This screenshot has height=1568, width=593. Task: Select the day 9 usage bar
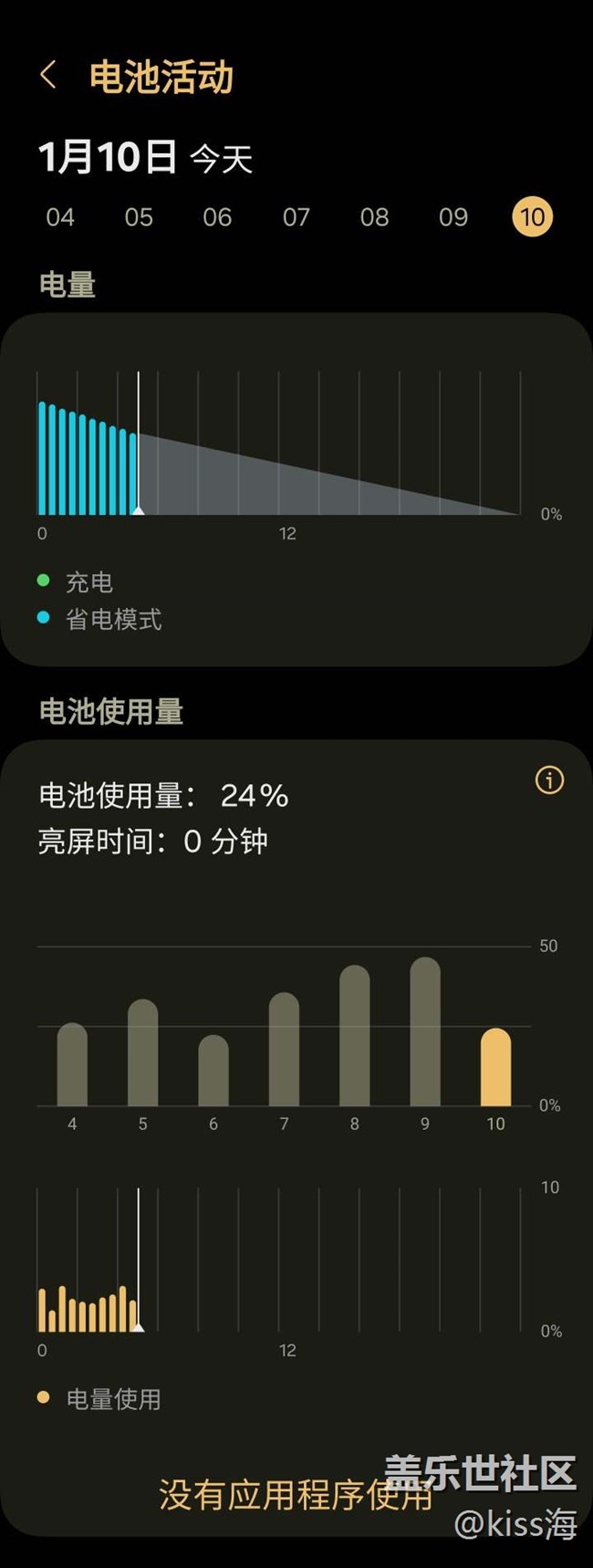(x=425, y=1031)
